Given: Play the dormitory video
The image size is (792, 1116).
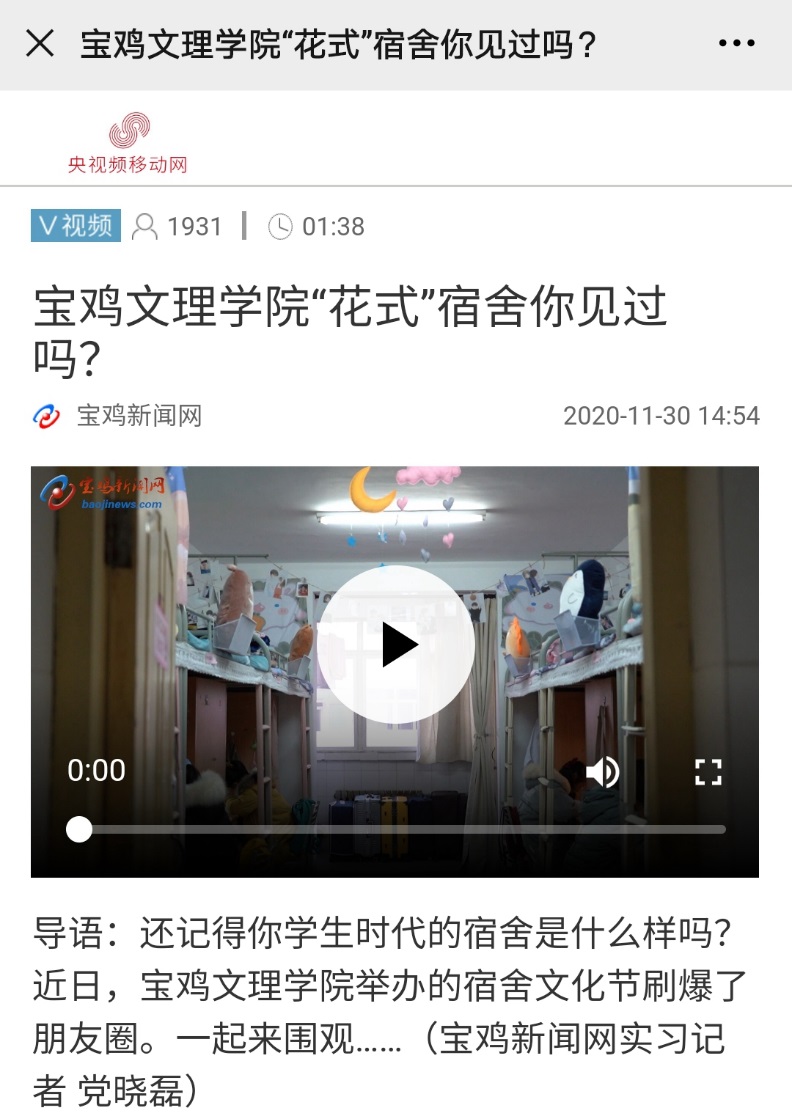Looking at the screenshot, I should (x=396, y=645).
